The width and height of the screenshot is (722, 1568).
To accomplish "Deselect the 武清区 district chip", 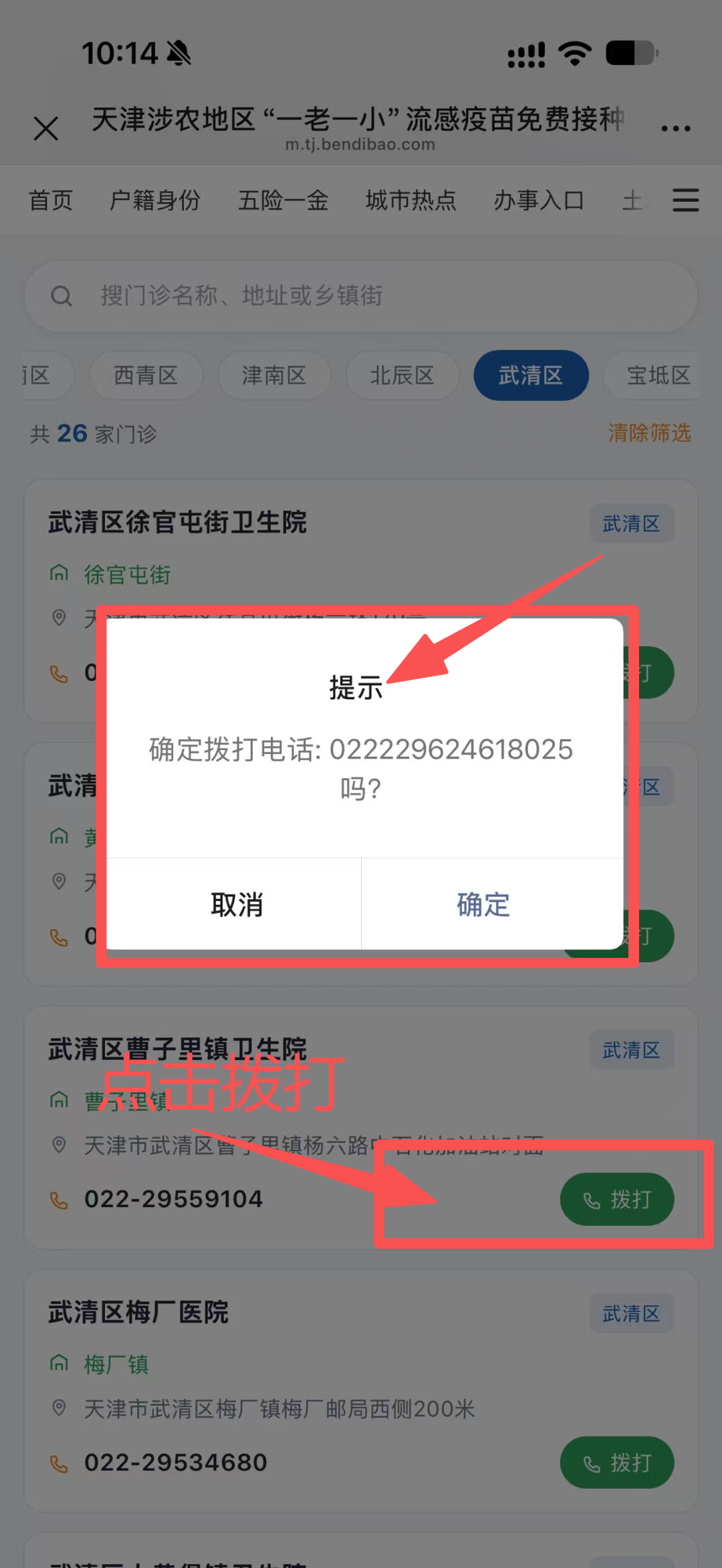I will click(x=531, y=375).
